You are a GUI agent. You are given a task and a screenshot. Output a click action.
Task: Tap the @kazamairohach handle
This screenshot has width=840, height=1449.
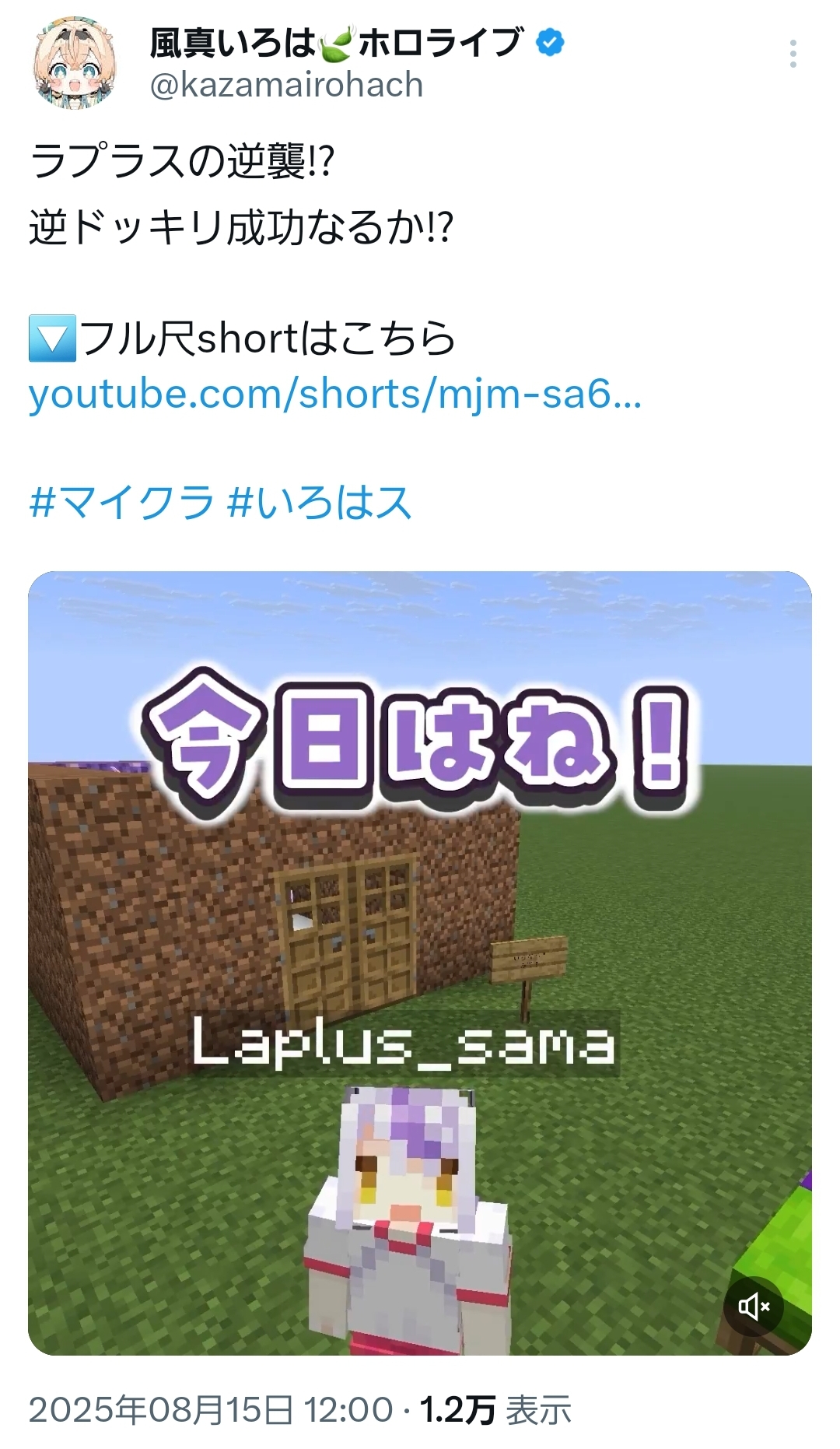(x=286, y=85)
